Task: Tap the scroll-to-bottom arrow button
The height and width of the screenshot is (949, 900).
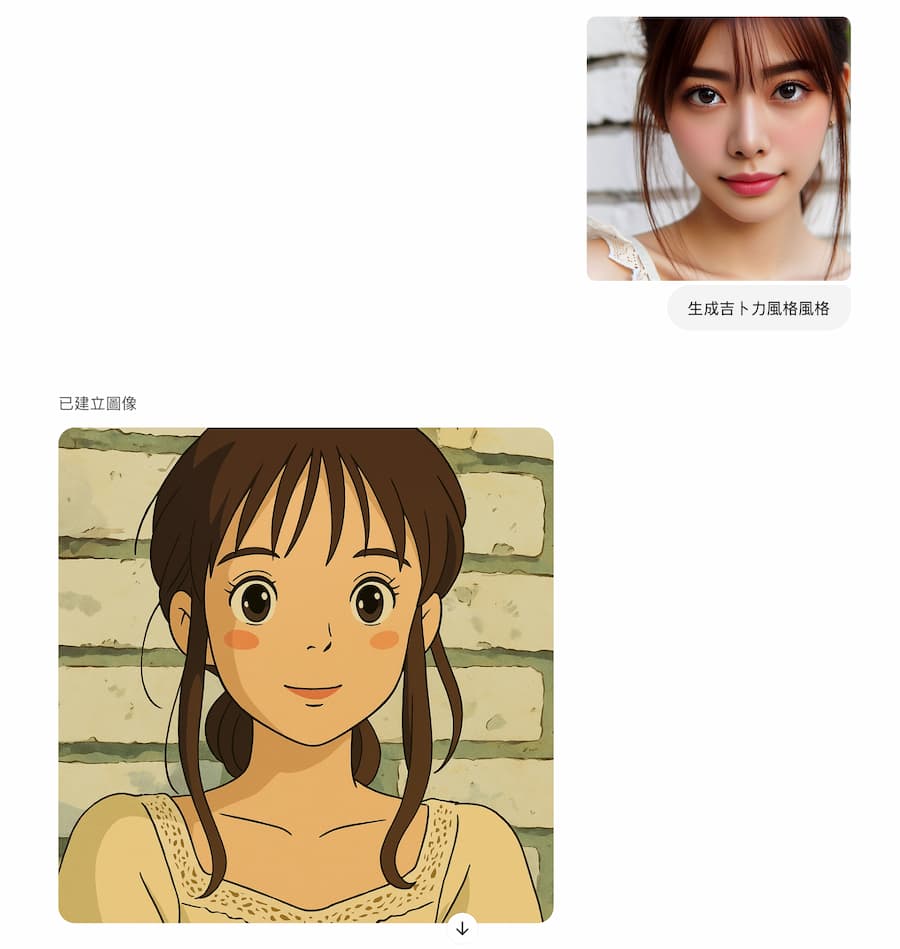Action: [461, 928]
